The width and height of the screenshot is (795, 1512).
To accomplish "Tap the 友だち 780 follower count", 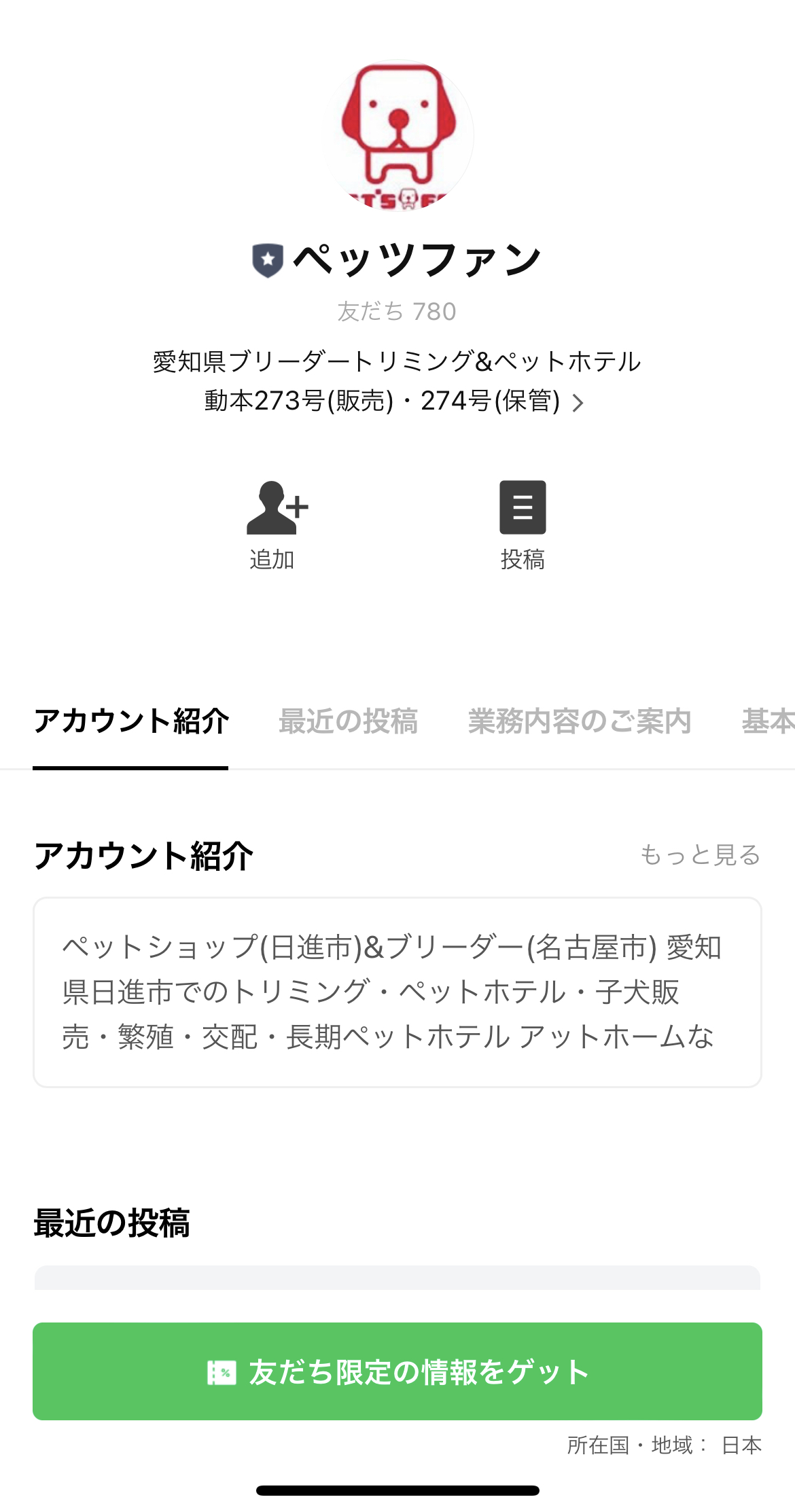I will tap(396, 312).
